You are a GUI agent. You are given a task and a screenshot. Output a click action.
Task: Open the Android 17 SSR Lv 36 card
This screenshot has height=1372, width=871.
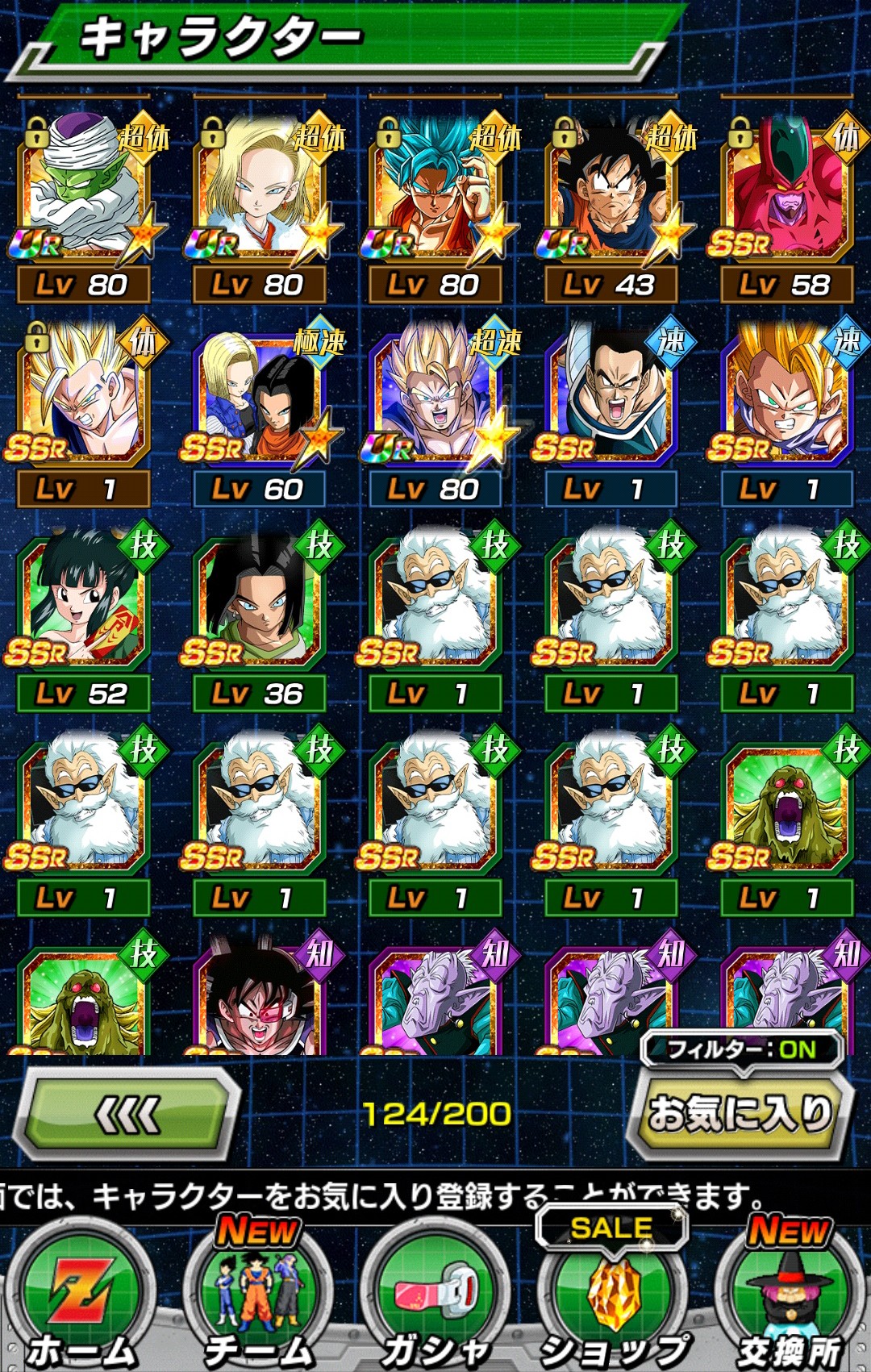(x=260, y=603)
